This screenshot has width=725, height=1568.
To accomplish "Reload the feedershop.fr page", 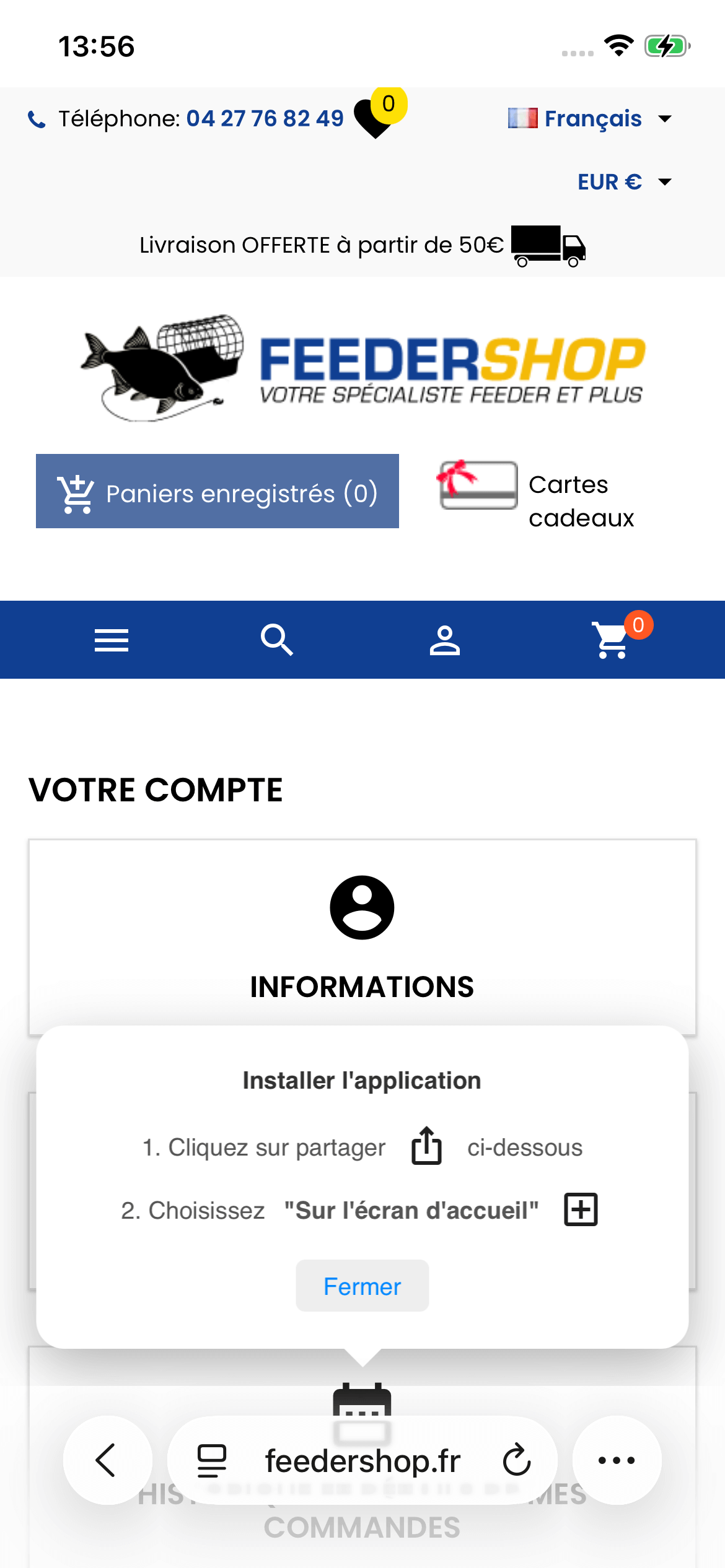I will point(516,1460).
